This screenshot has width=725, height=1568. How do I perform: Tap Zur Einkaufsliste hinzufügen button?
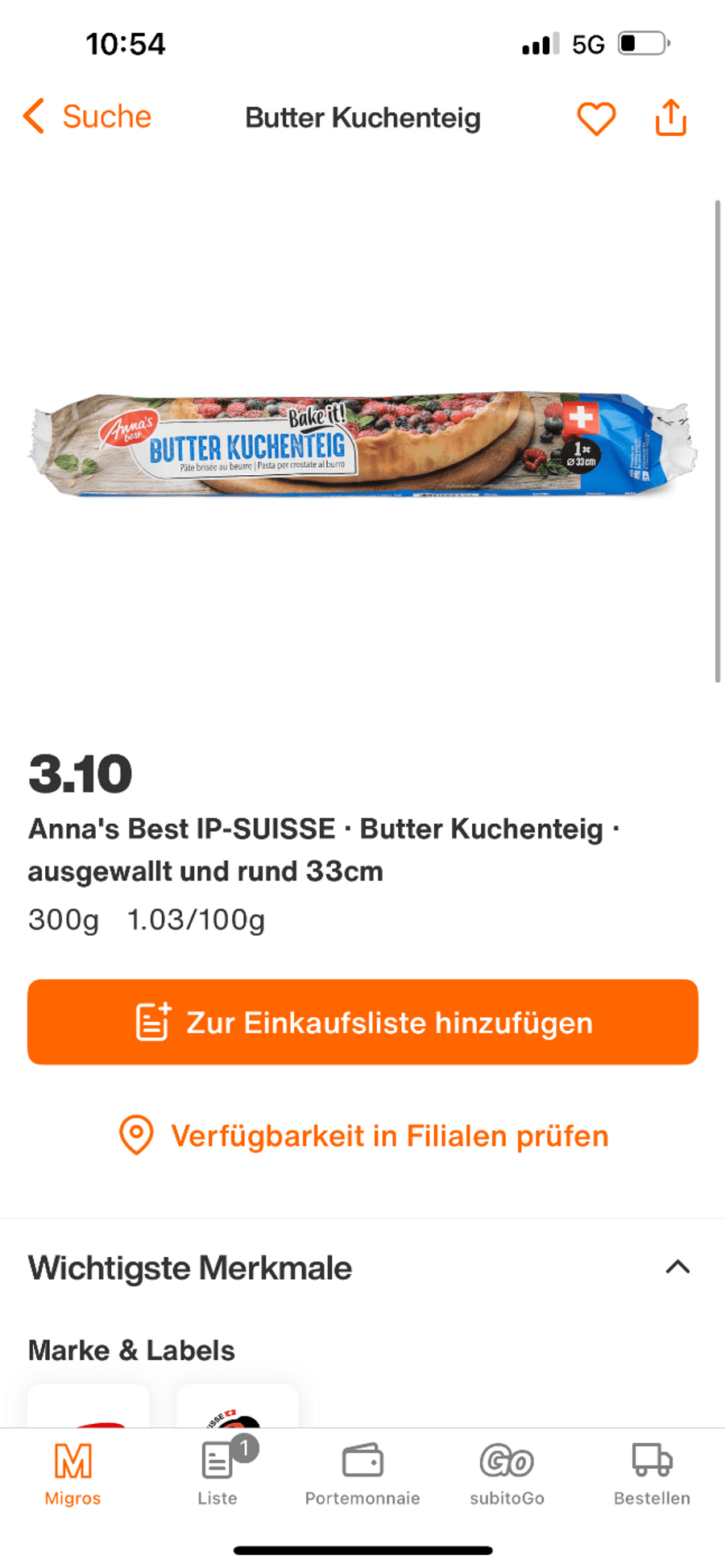(362, 1022)
